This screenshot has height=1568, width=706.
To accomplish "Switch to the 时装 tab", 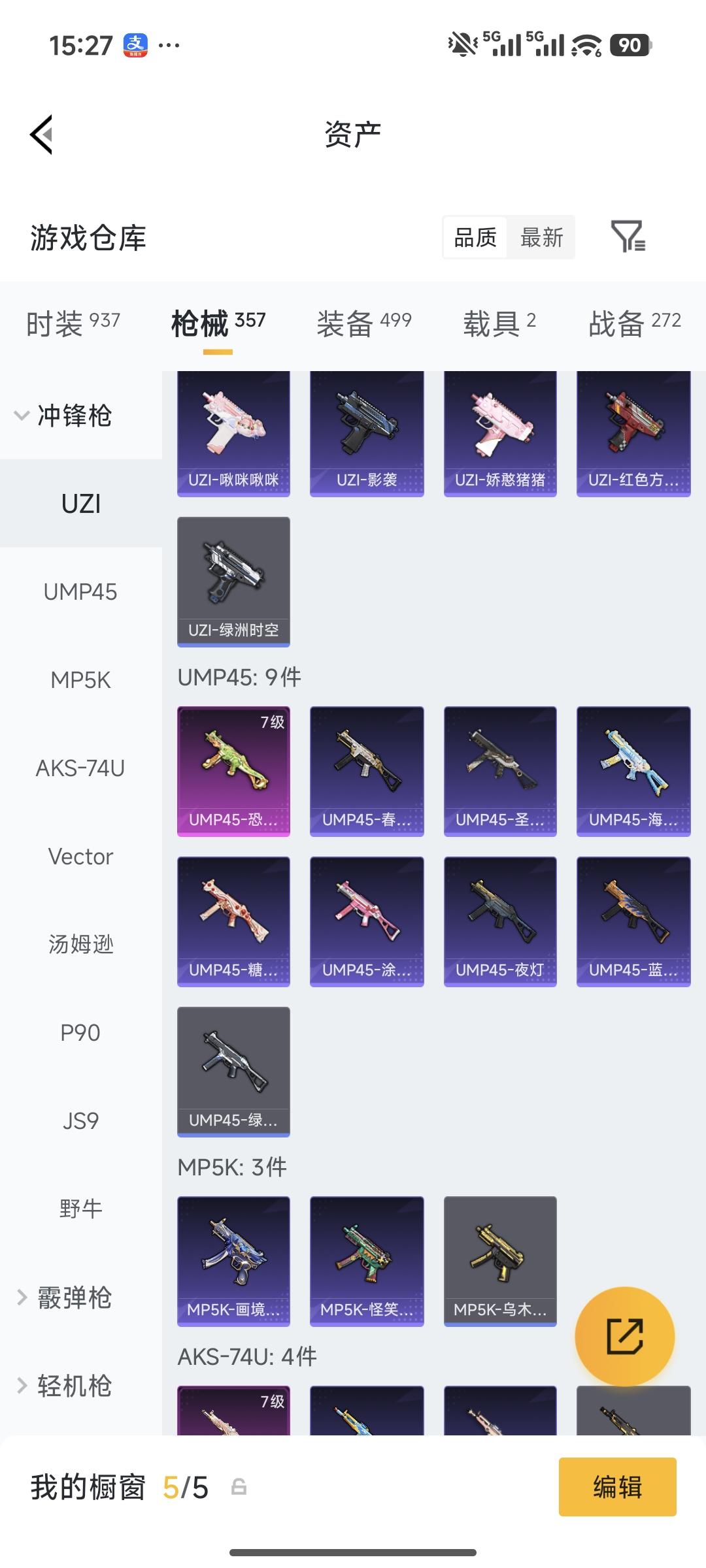I will coord(73,323).
